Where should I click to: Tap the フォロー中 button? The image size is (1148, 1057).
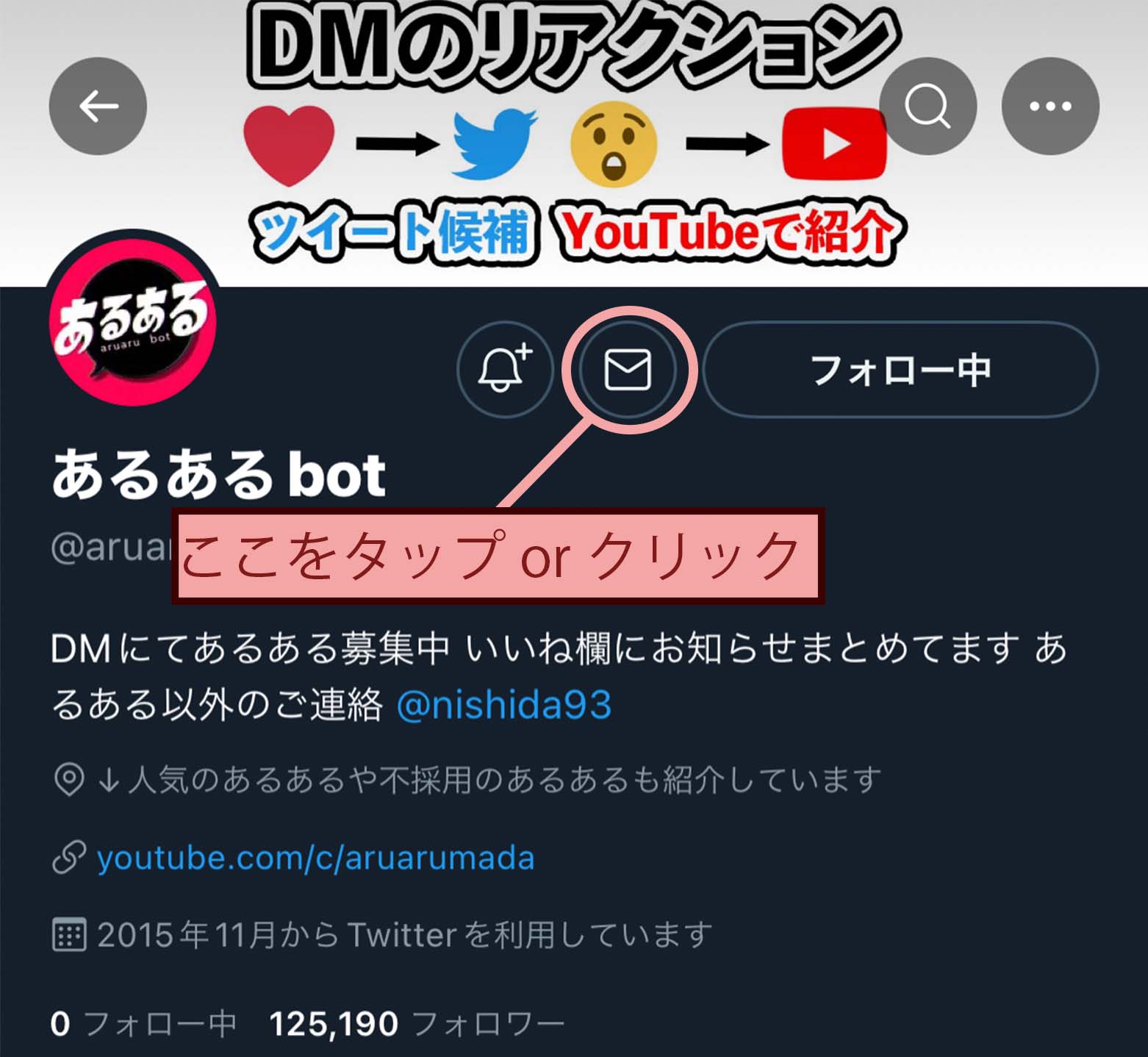(900, 369)
